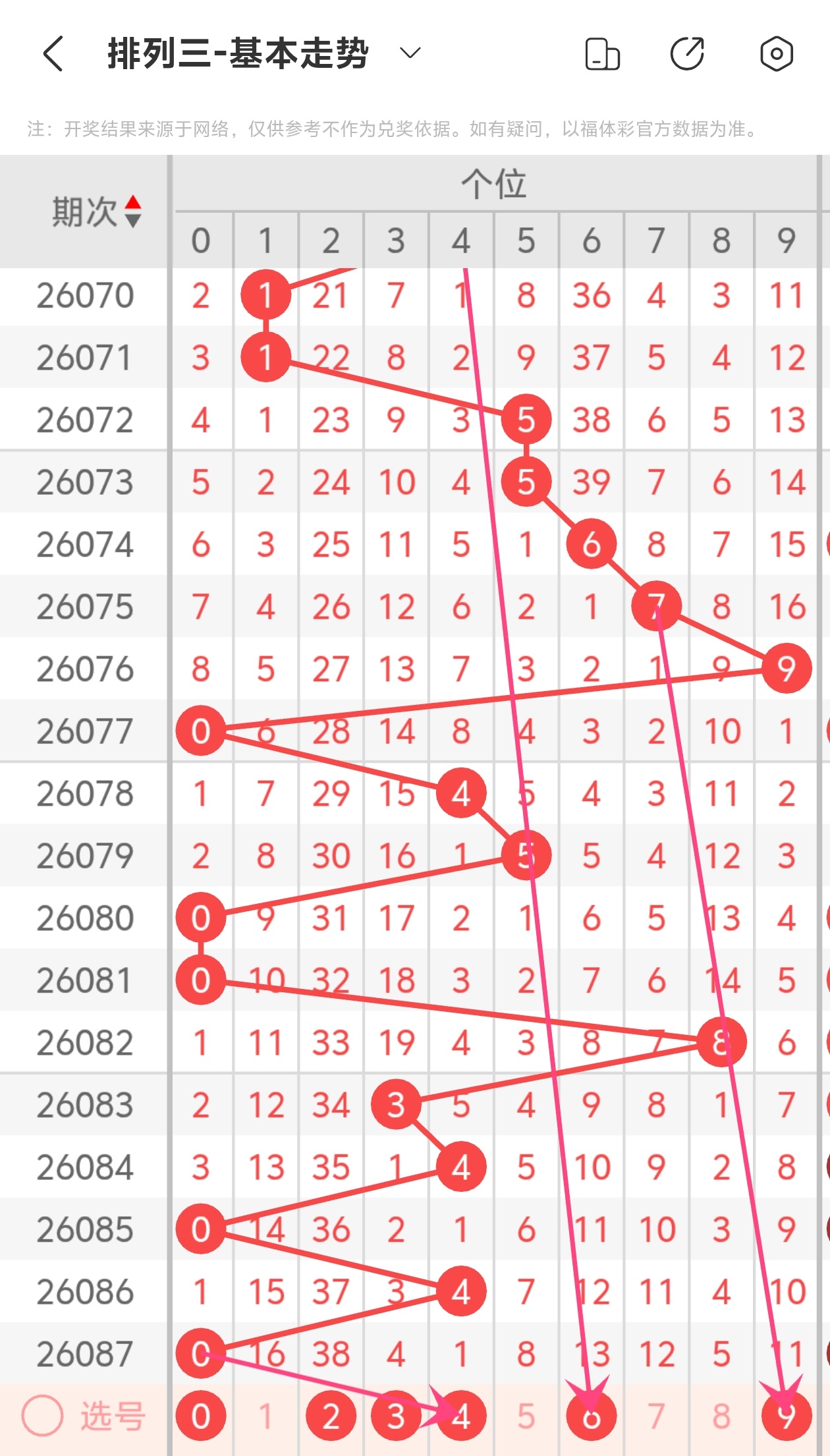Unselect number 3 in the 选号 row
This screenshot has width=830, height=1456.
click(x=395, y=1416)
